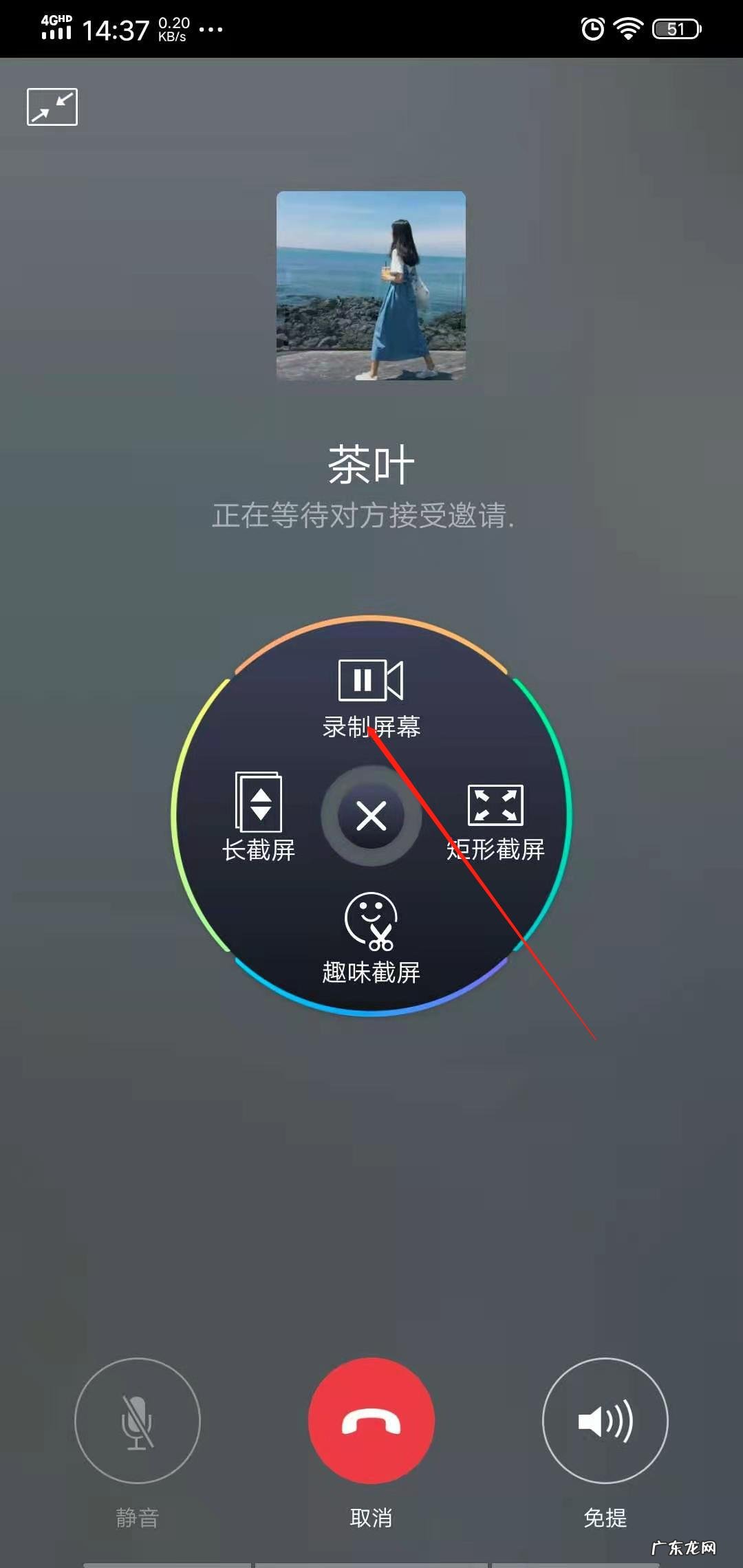This screenshot has width=743, height=1568.
Task: Minimize the call window
Action: (52, 107)
